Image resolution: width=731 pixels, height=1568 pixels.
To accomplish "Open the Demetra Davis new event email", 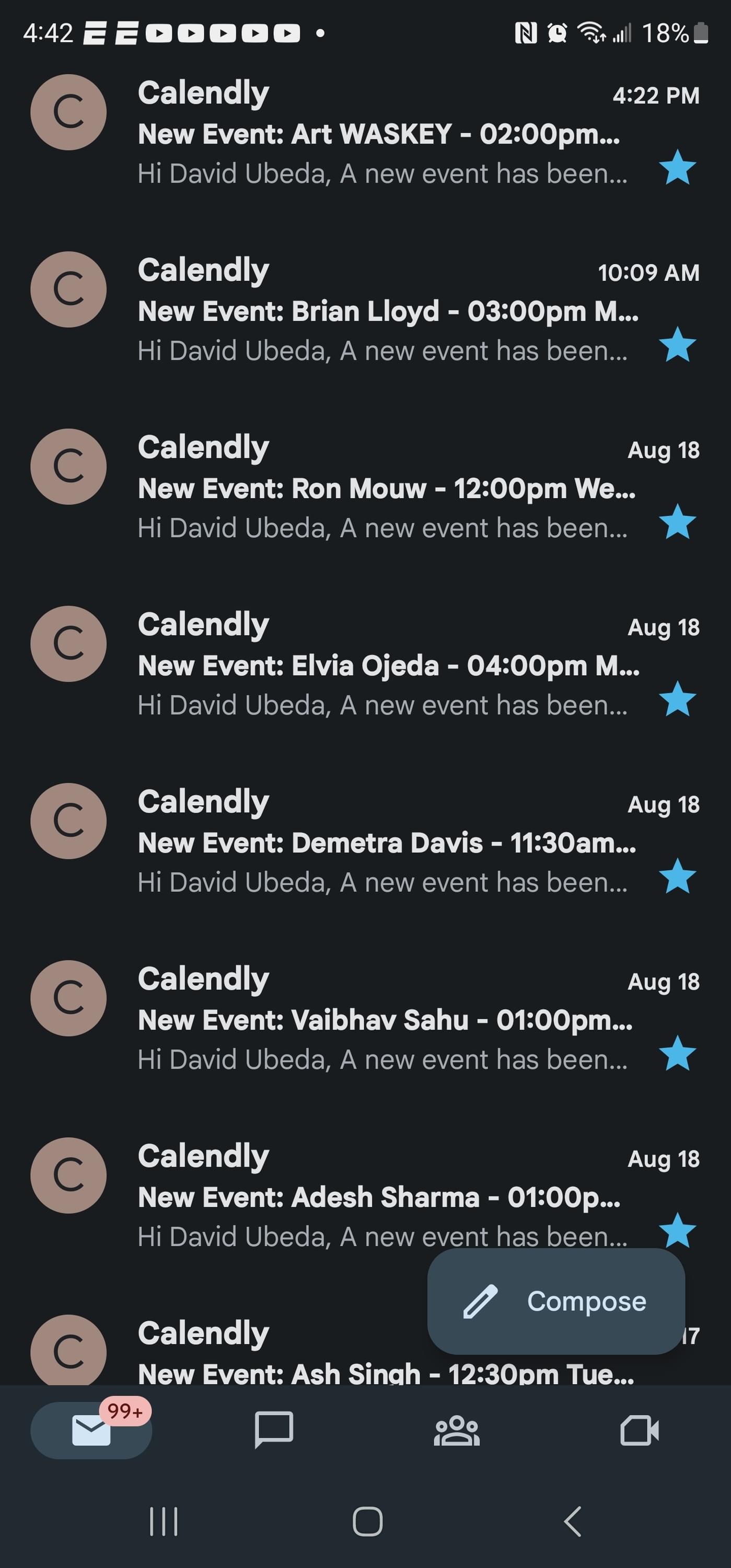I will click(x=365, y=841).
